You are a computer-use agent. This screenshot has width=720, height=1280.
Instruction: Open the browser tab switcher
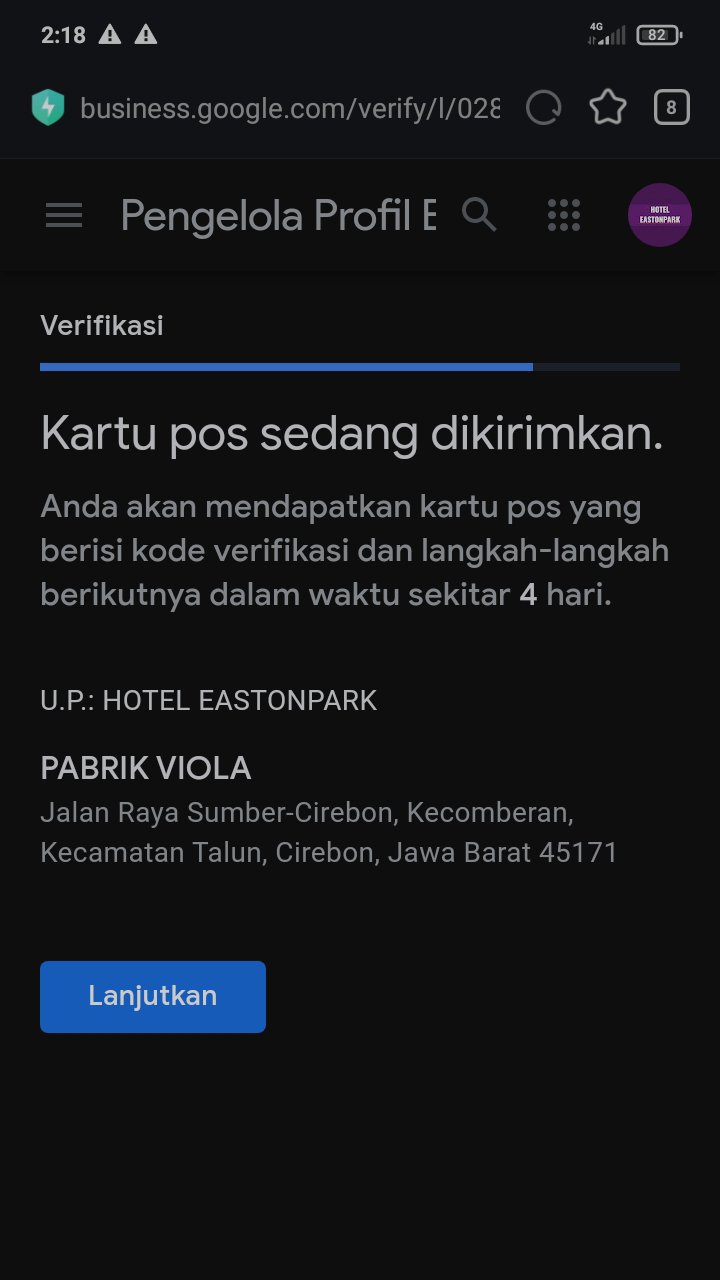(672, 108)
